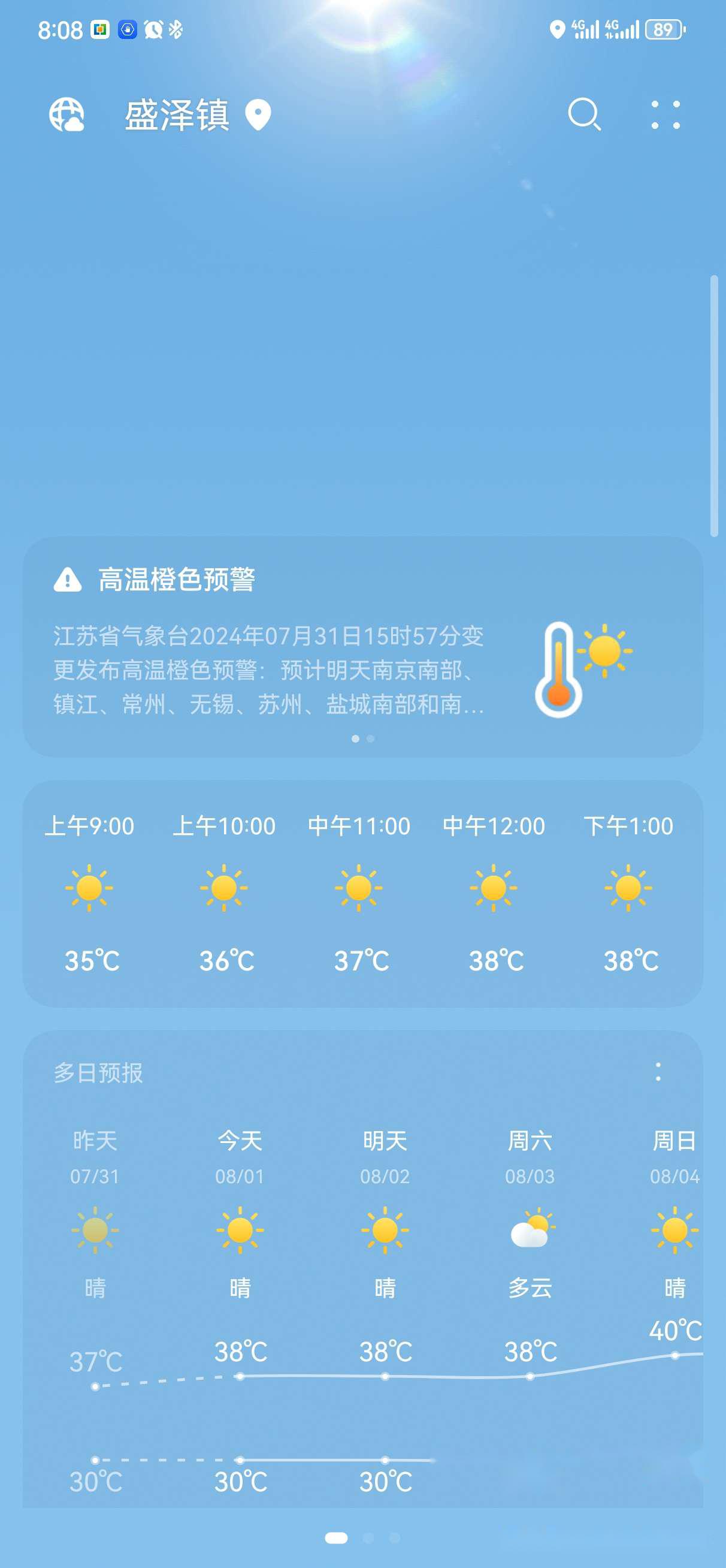The width and height of the screenshot is (726, 1568).
Task: Open the search icon
Action: click(585, 116)
